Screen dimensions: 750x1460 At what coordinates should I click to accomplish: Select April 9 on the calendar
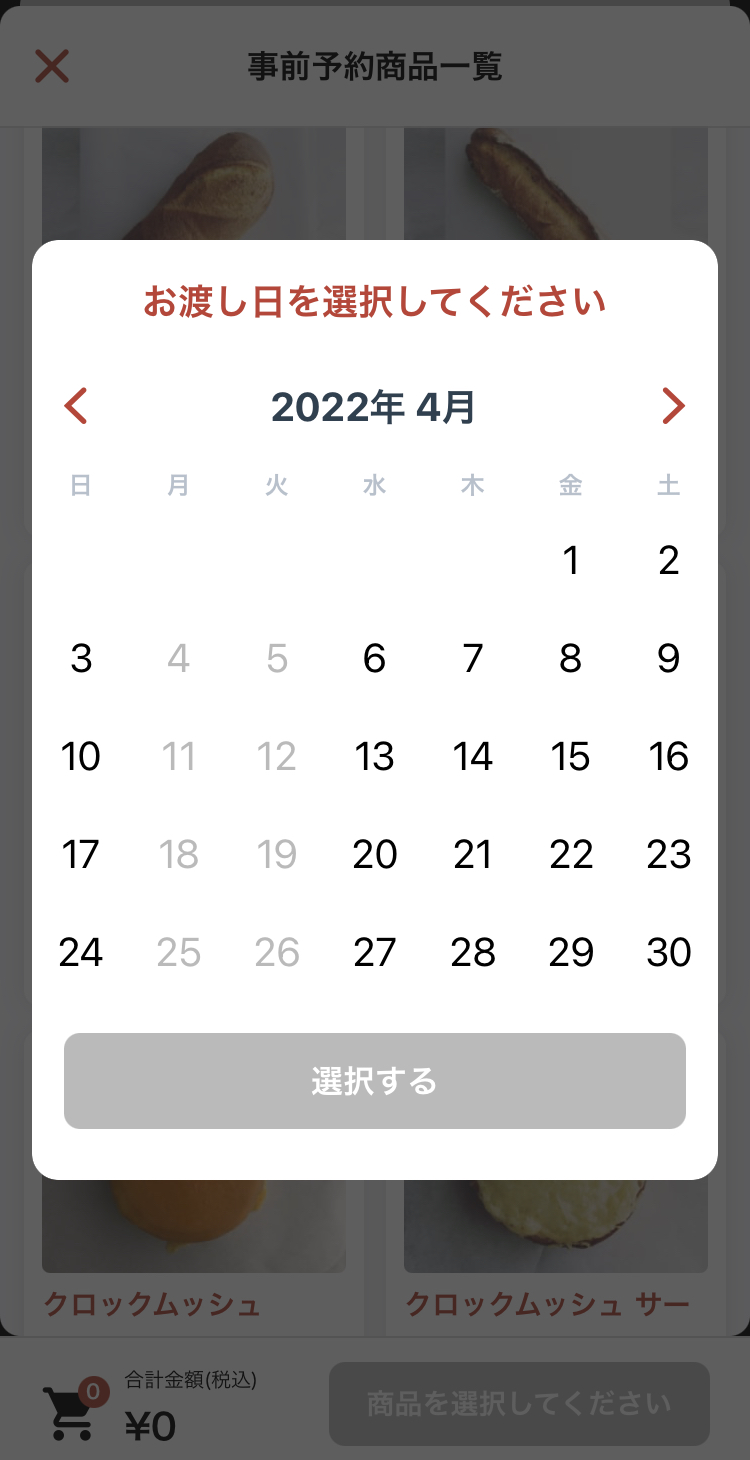(x=669, y=658)
